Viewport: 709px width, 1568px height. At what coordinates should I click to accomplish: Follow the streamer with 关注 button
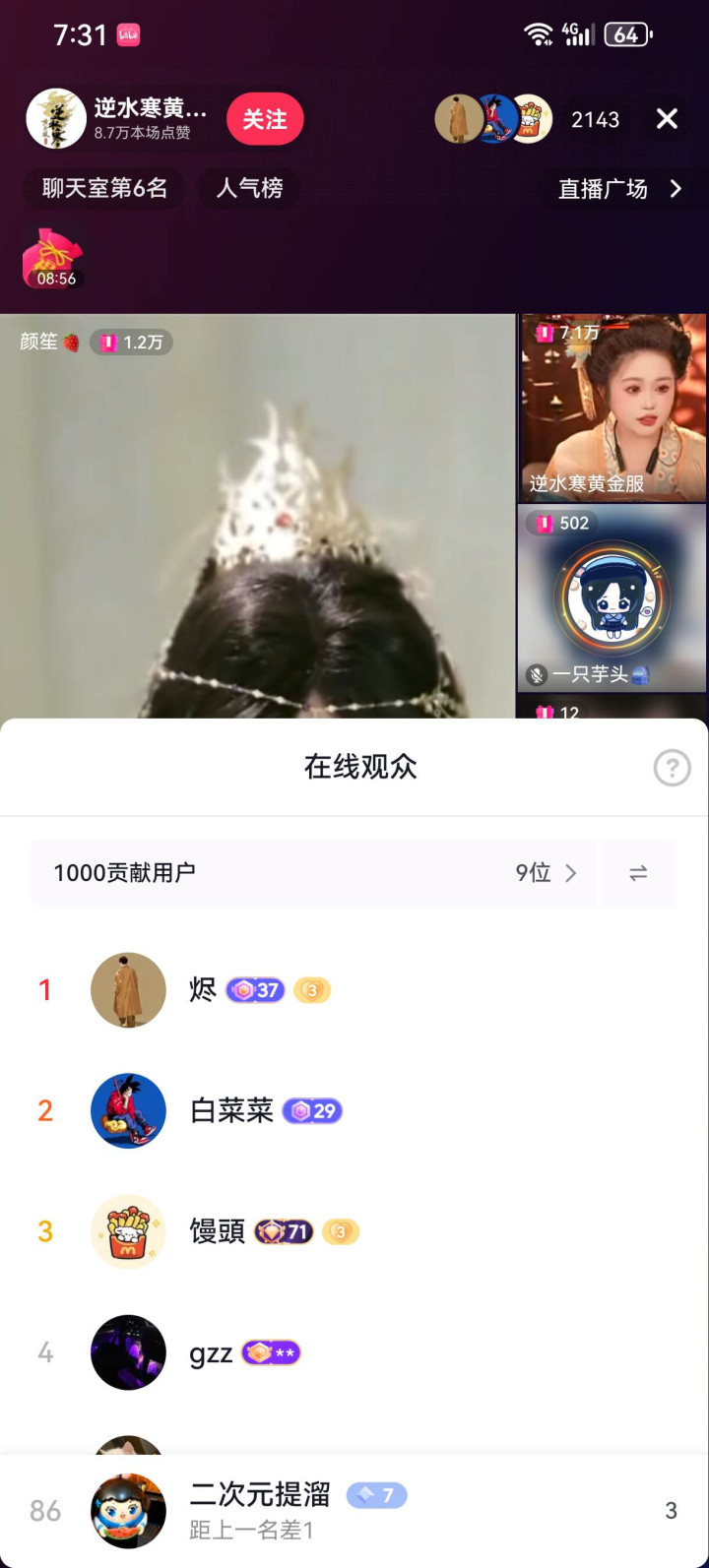265,119
